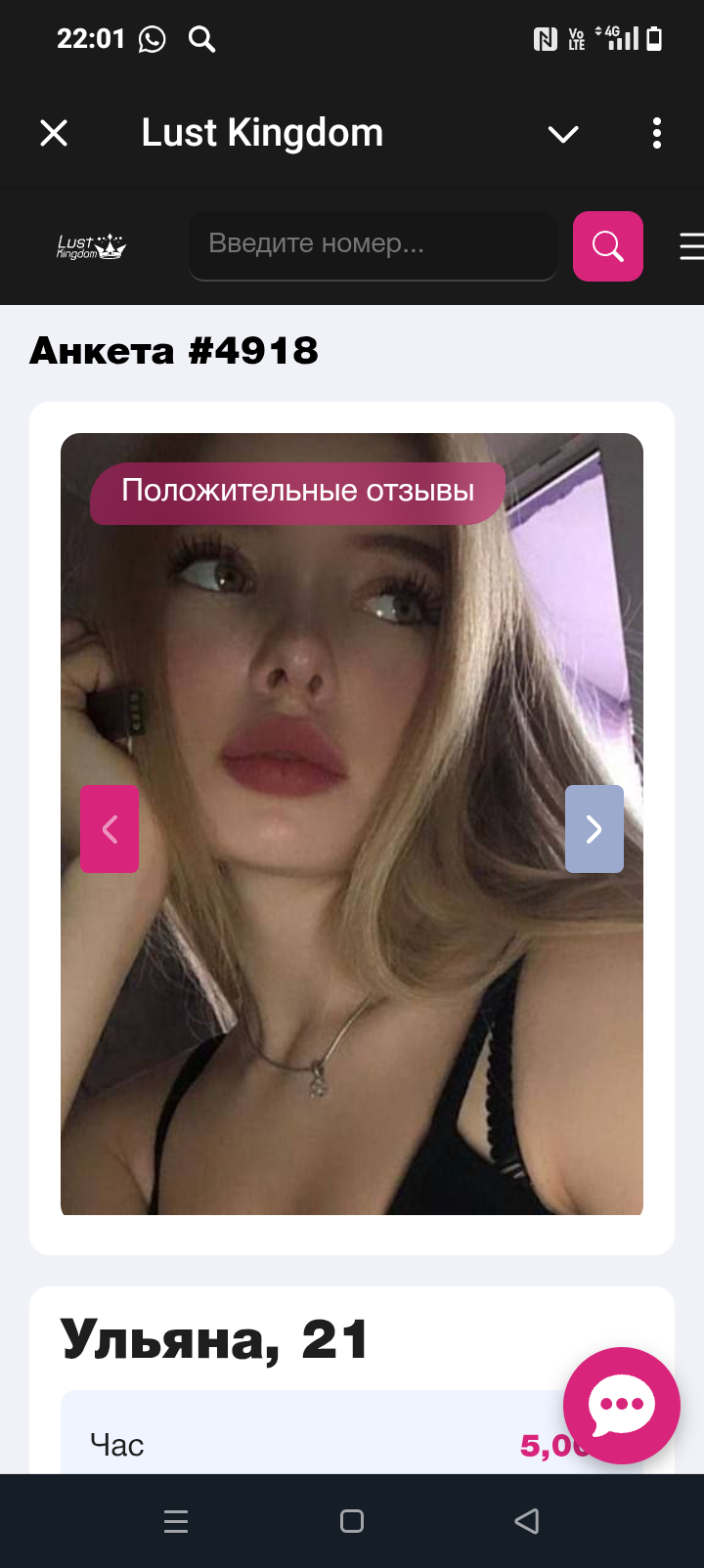Tap the pink search button
Viewport: 704px width, 1568px height.
(607, 246)
